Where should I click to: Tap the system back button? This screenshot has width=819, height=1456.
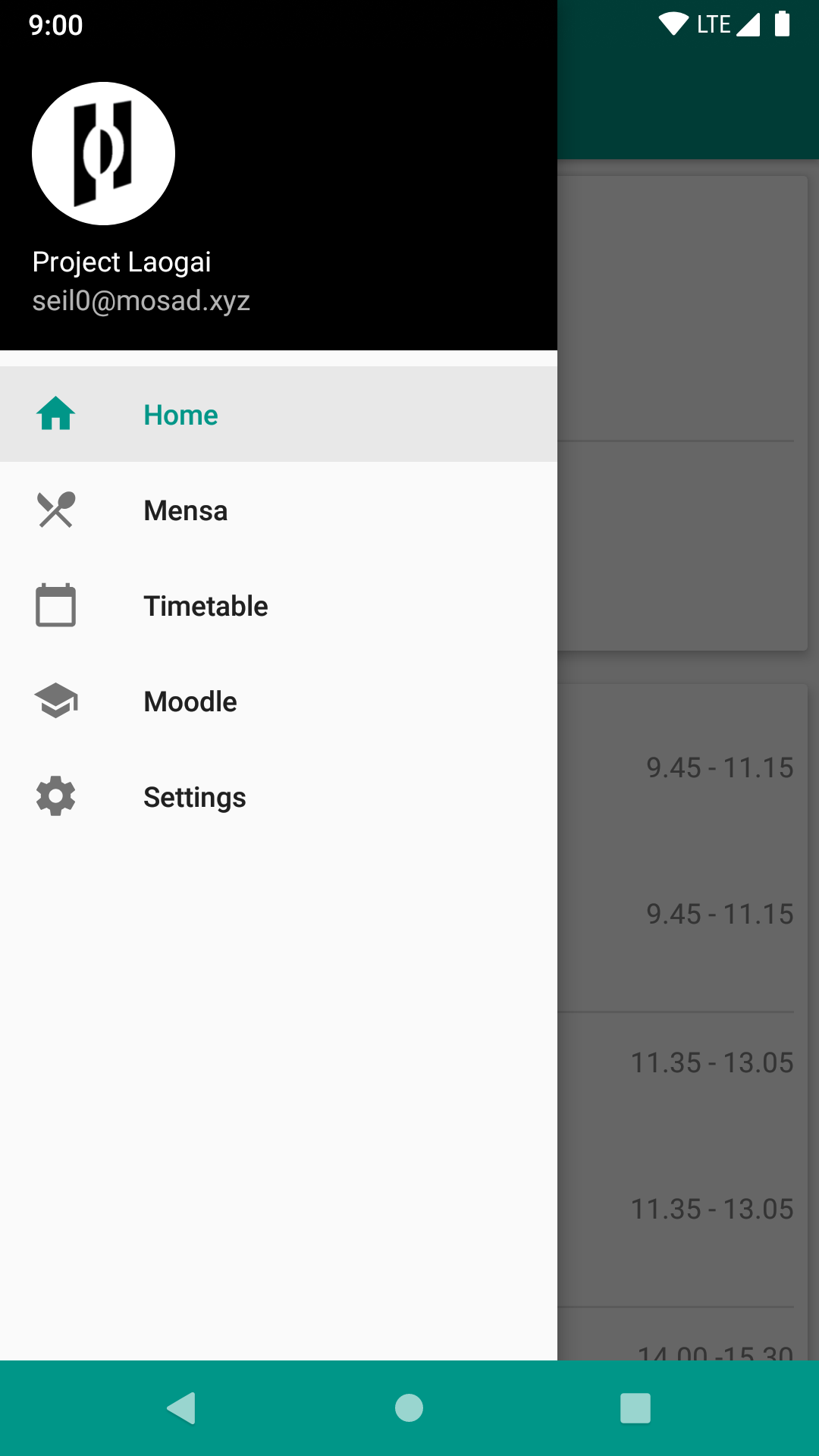click(x=182, y=1408)
